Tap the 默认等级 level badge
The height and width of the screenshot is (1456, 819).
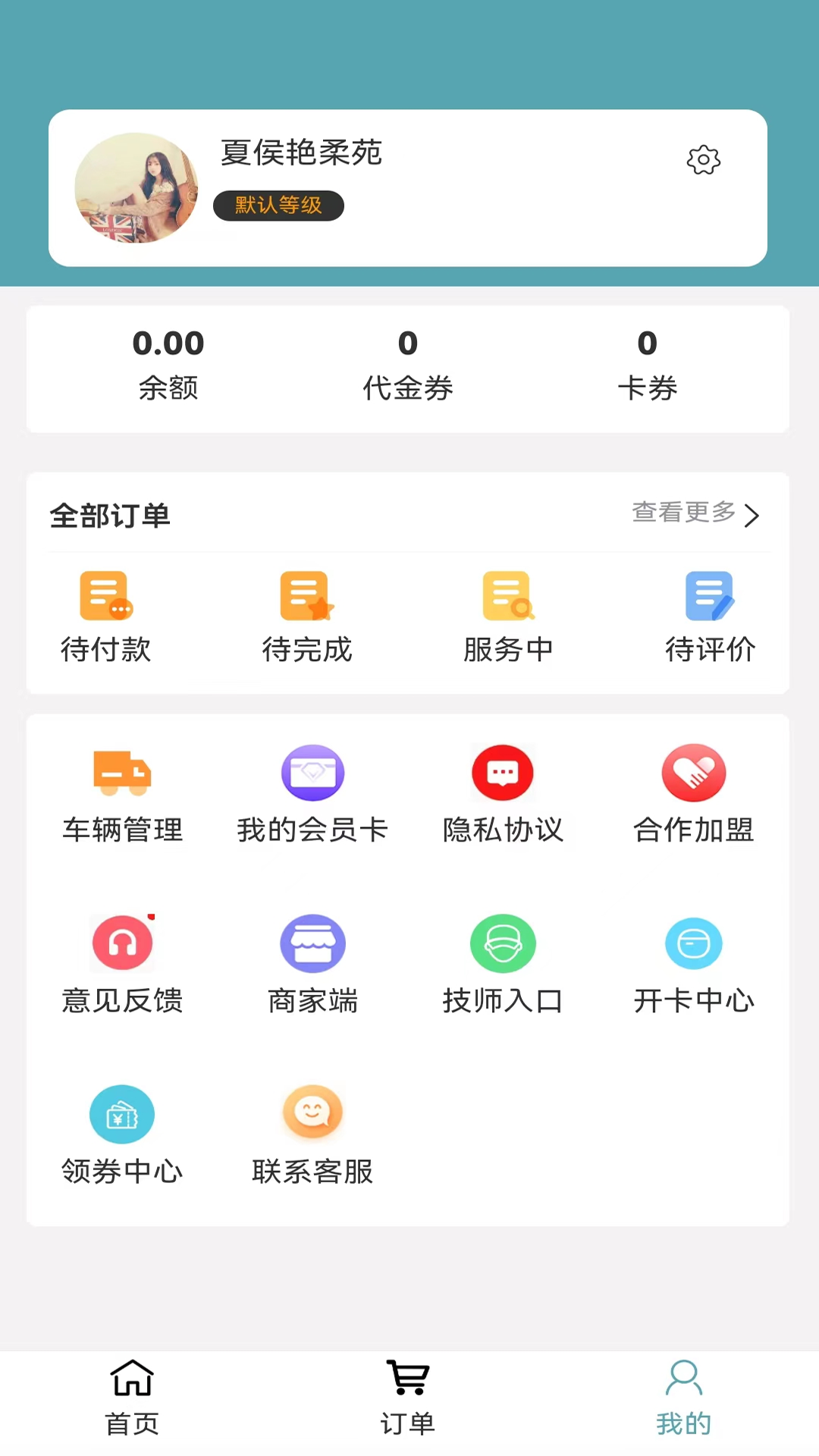pos(278,206)
